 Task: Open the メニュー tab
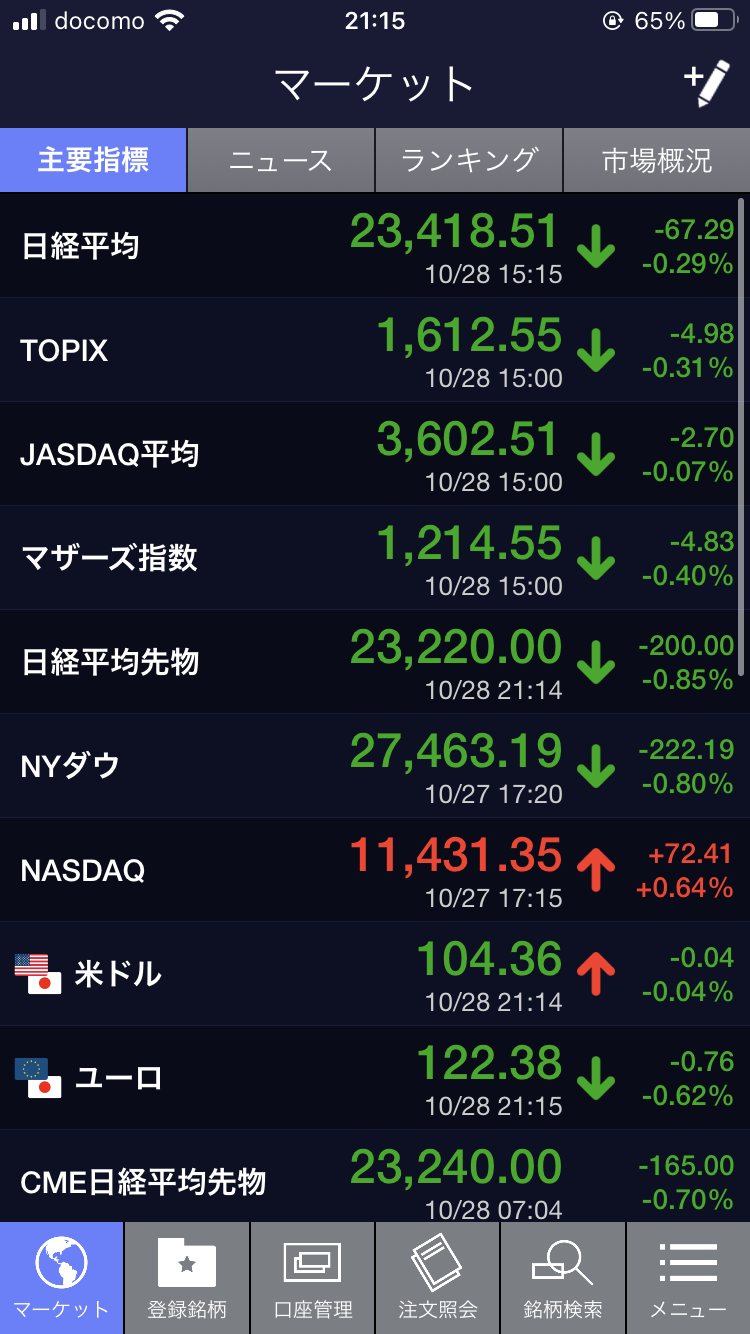688,1278
